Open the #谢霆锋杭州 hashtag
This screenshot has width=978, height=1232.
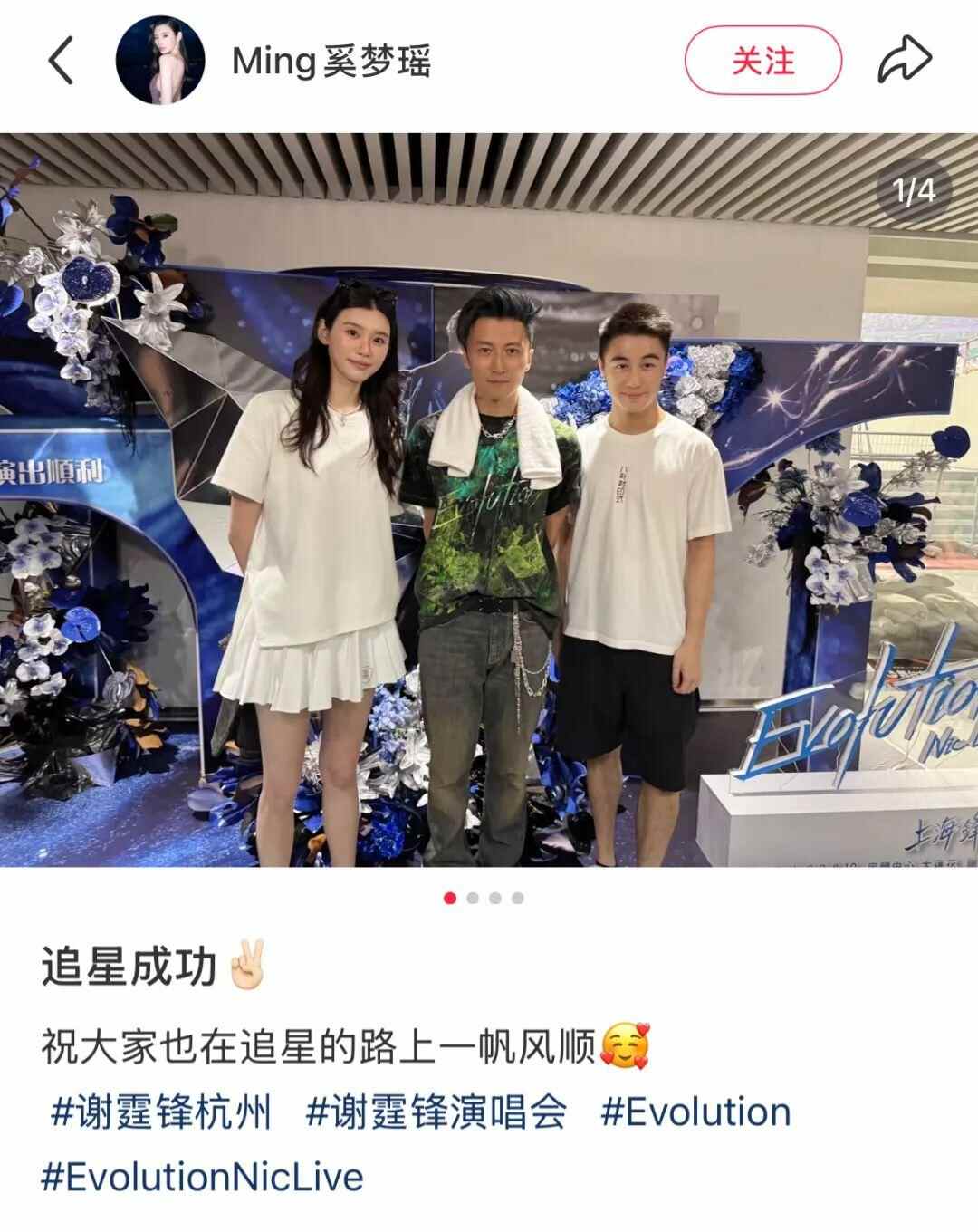click(161, 1112)
